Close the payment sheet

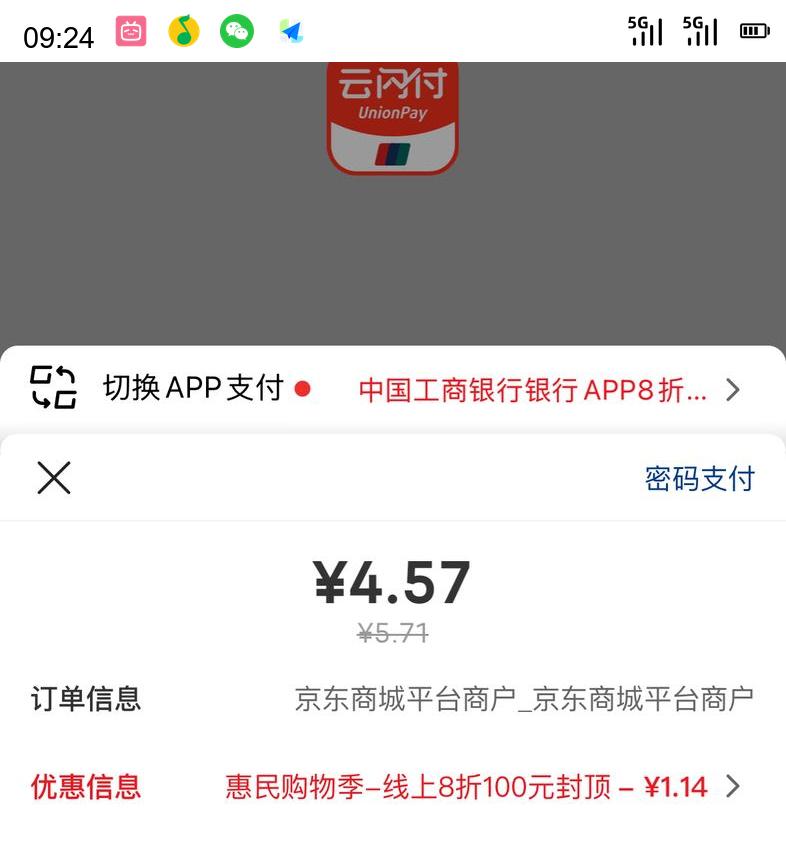pyautogui.click(x=54, y=477)
